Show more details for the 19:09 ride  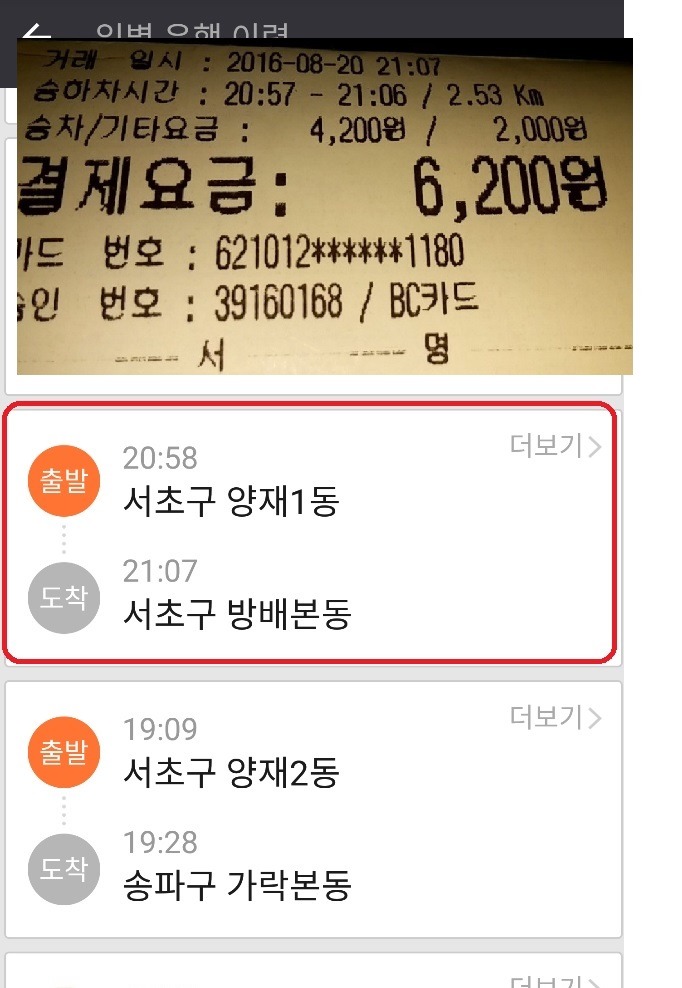coord(555,717)
